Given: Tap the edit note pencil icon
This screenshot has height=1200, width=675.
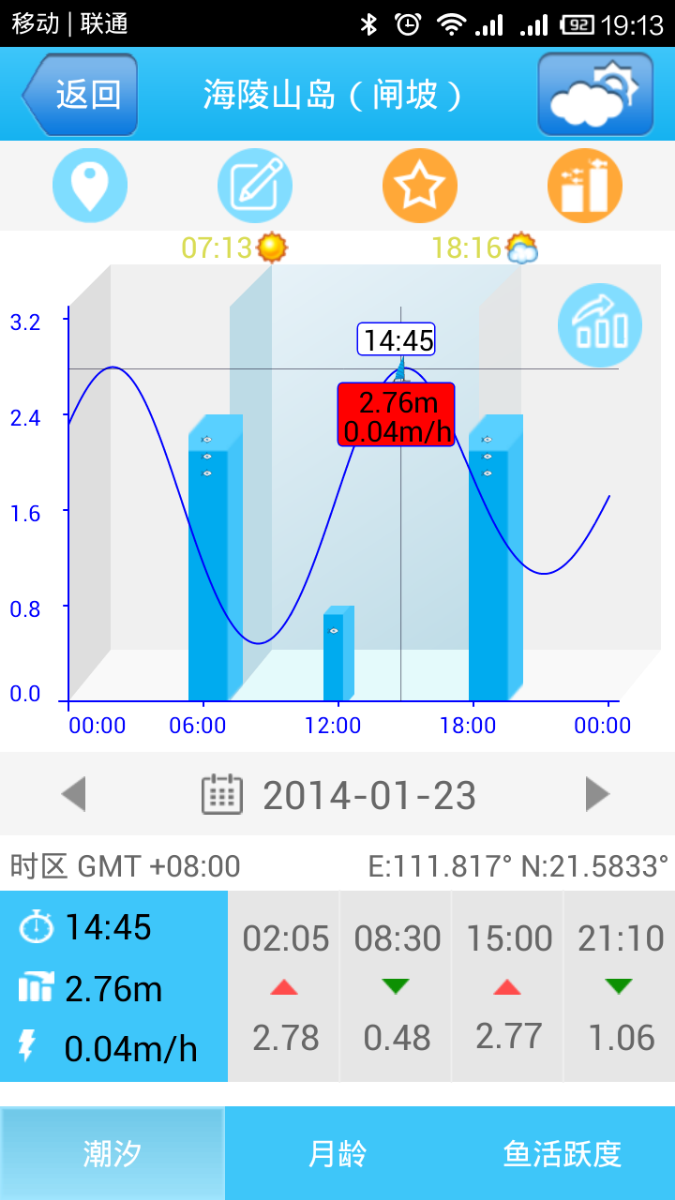Looking at the screenshot, I should pyautogui.click(x=255, y=186).
